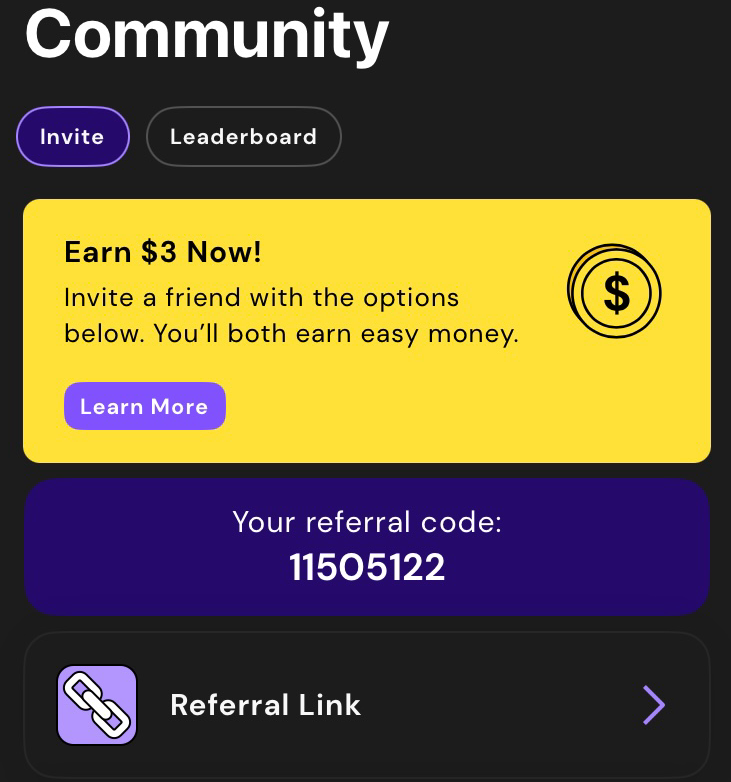Tap Learn More on the earn banner

pyautogui.click(x=144, y=407)
